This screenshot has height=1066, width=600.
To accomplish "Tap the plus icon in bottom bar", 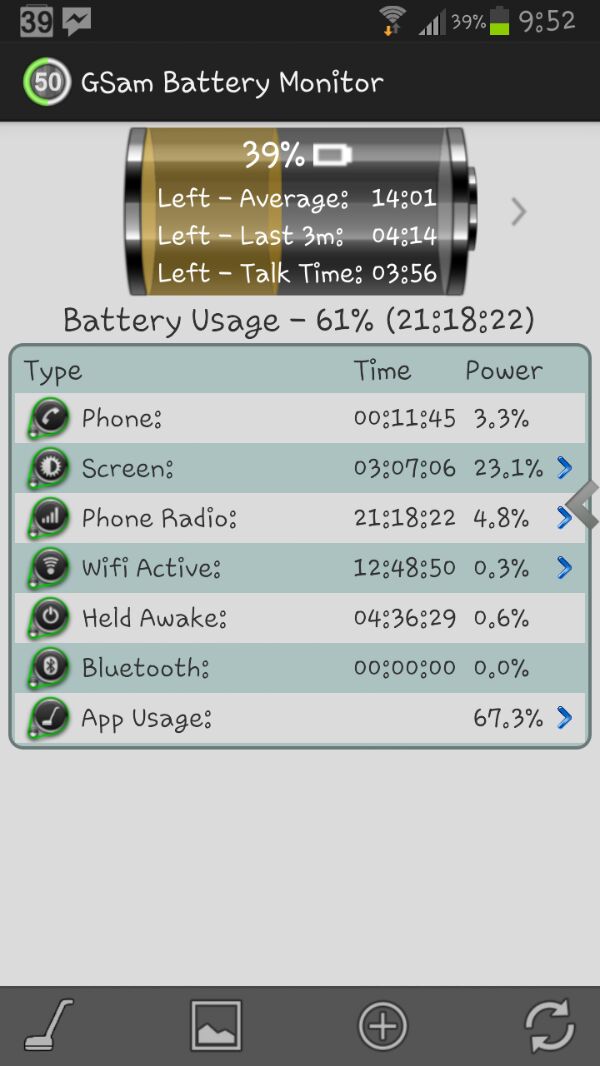I will tap(383, 1026).
